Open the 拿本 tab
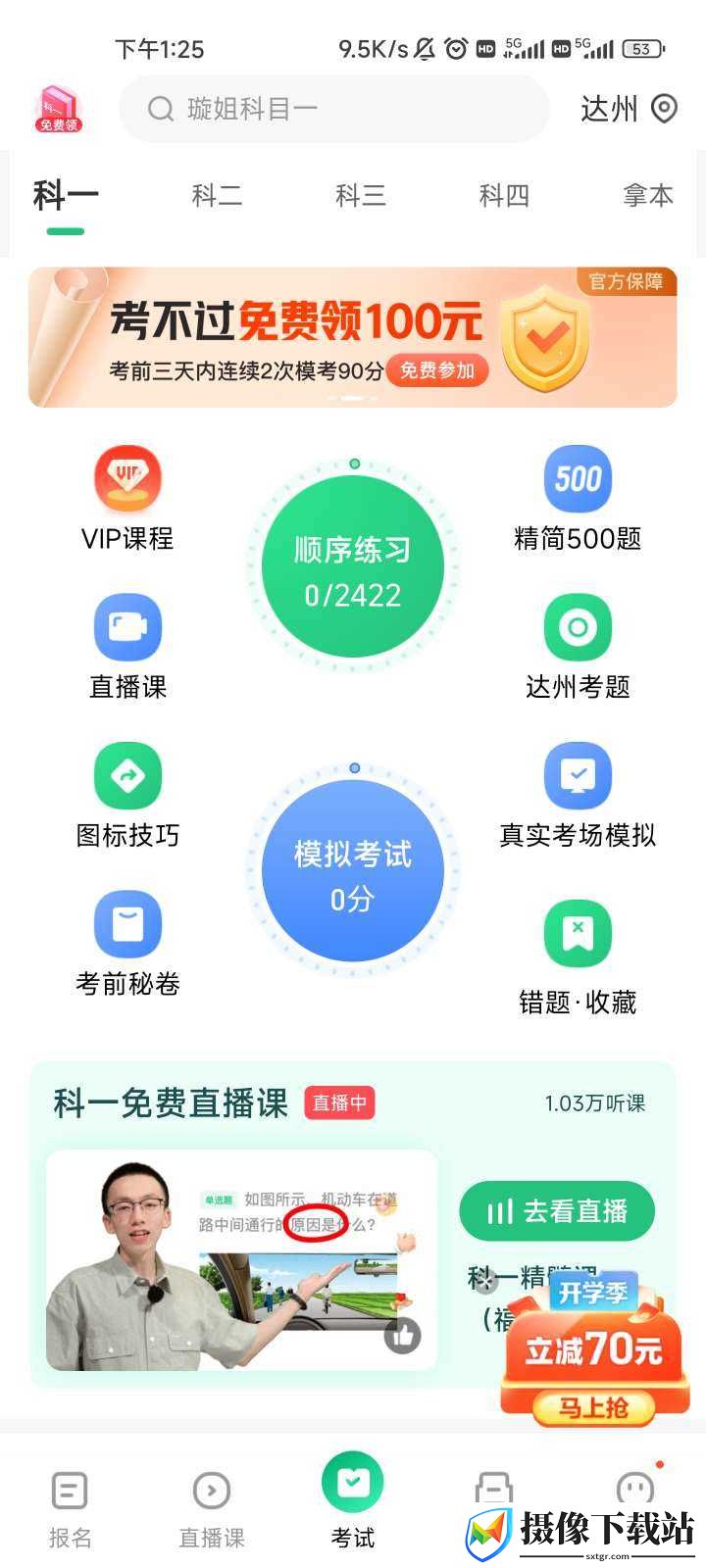Image resolution: width=706 pixels, height=1568 pixels. 648,196
